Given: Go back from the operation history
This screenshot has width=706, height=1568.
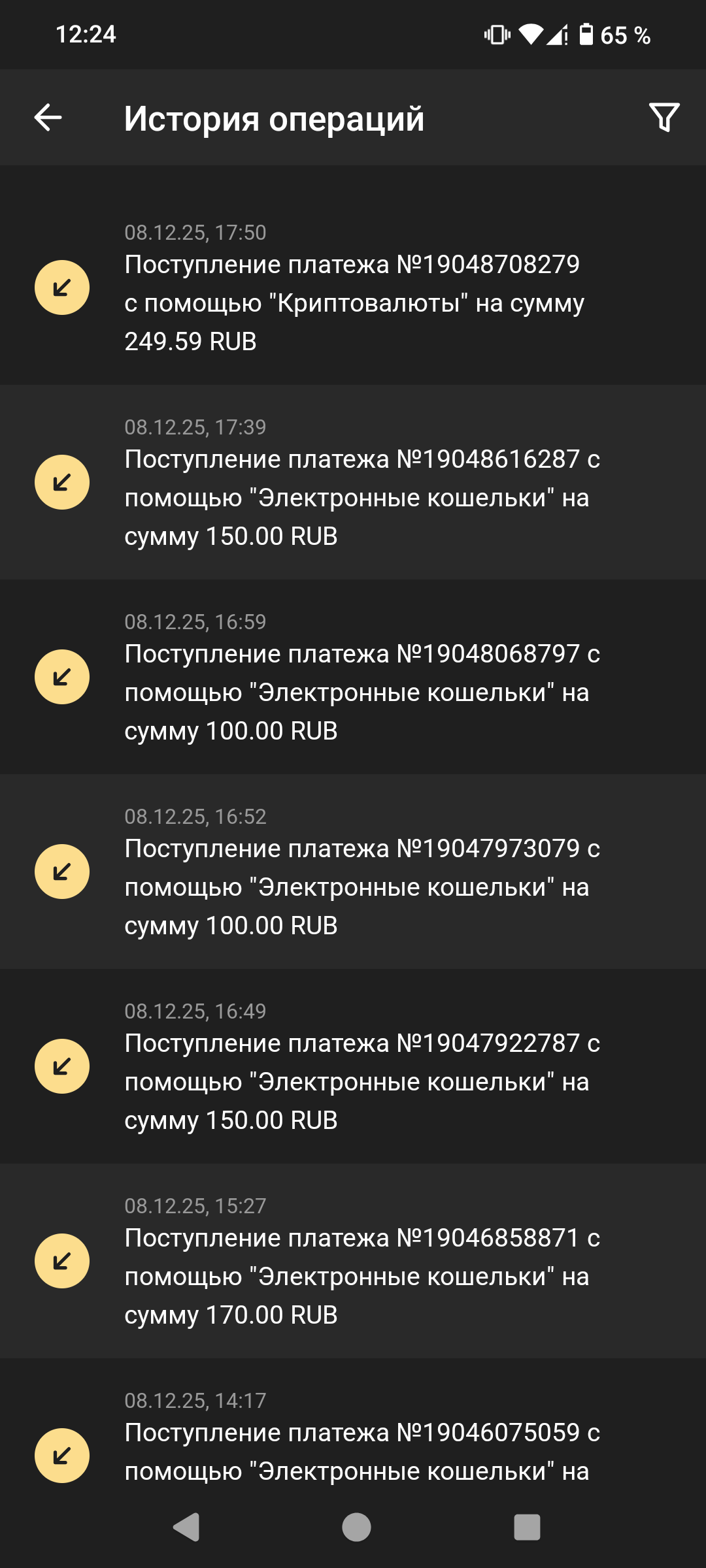Looking at the screenshot, I should pyautogui.click(x=48, y=118).
